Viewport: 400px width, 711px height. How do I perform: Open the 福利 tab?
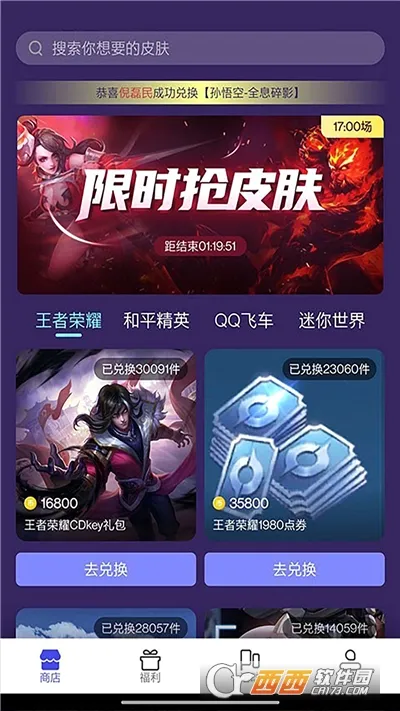click(x=150, y=666)
